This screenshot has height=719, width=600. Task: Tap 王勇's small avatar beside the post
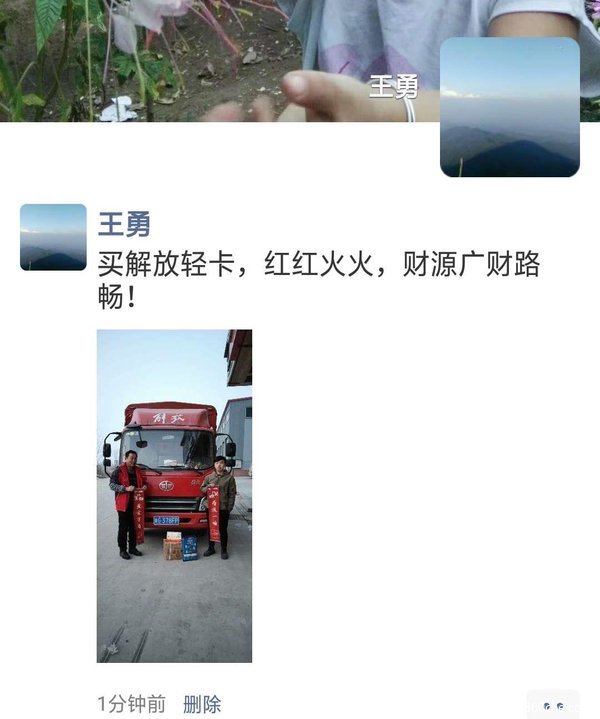(x=53, y=237)
